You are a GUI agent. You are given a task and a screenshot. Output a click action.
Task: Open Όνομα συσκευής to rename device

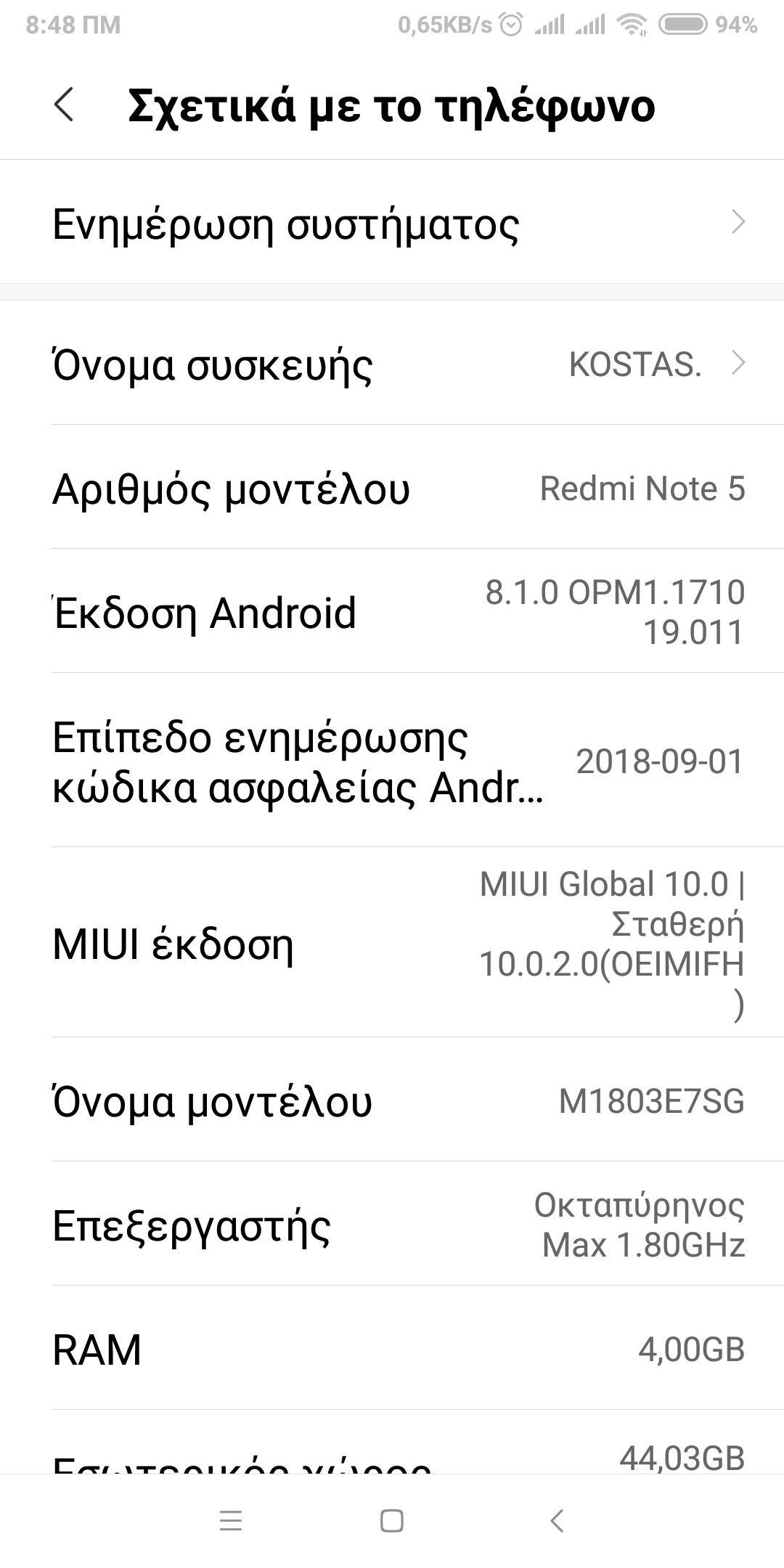coord(392,364)
